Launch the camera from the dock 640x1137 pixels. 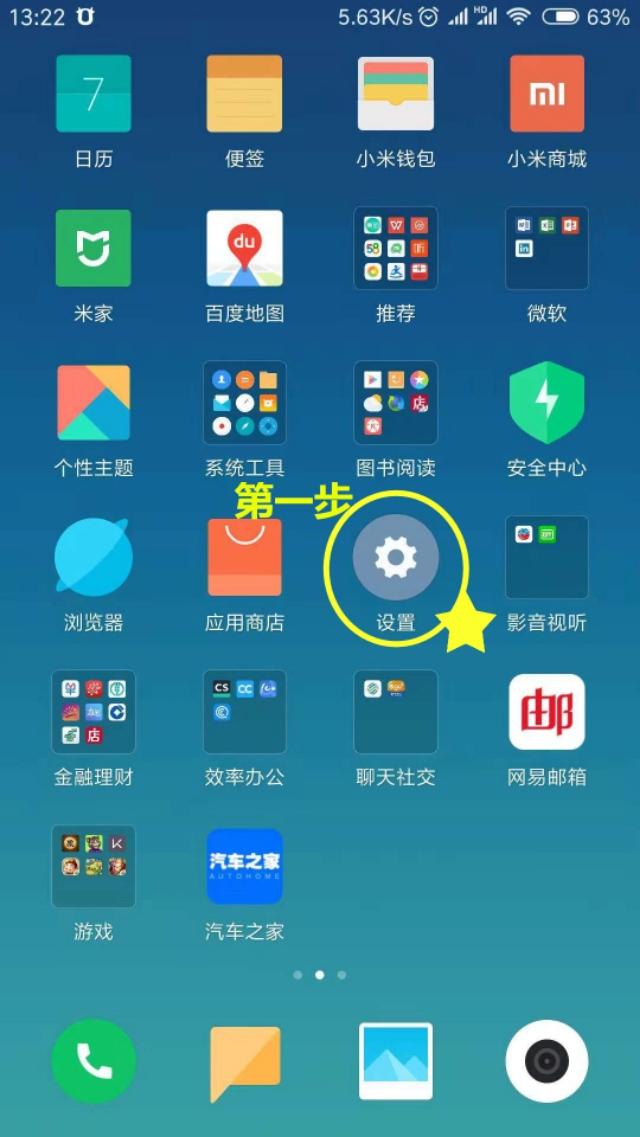click(x=546, y=1061)
